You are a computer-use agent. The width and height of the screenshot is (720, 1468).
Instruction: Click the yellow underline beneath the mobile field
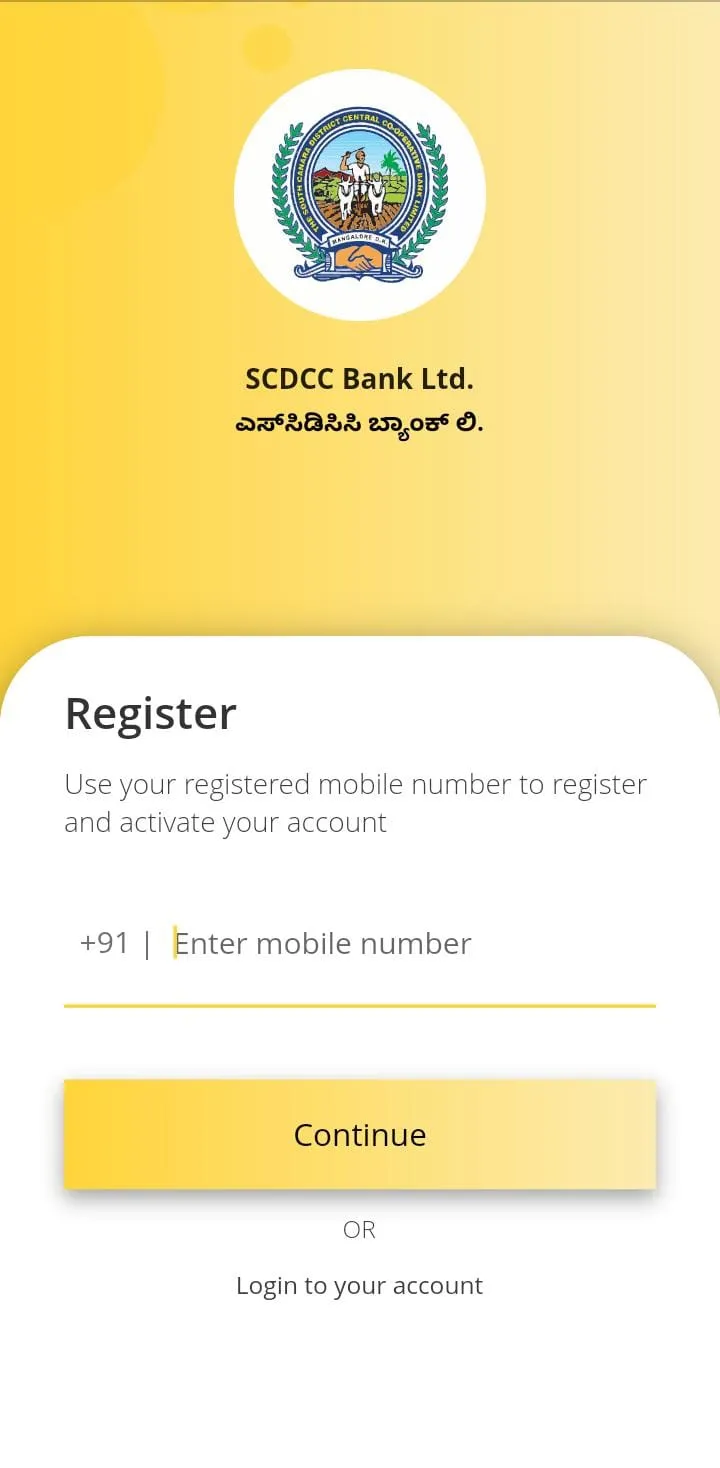click(360, 1003)
